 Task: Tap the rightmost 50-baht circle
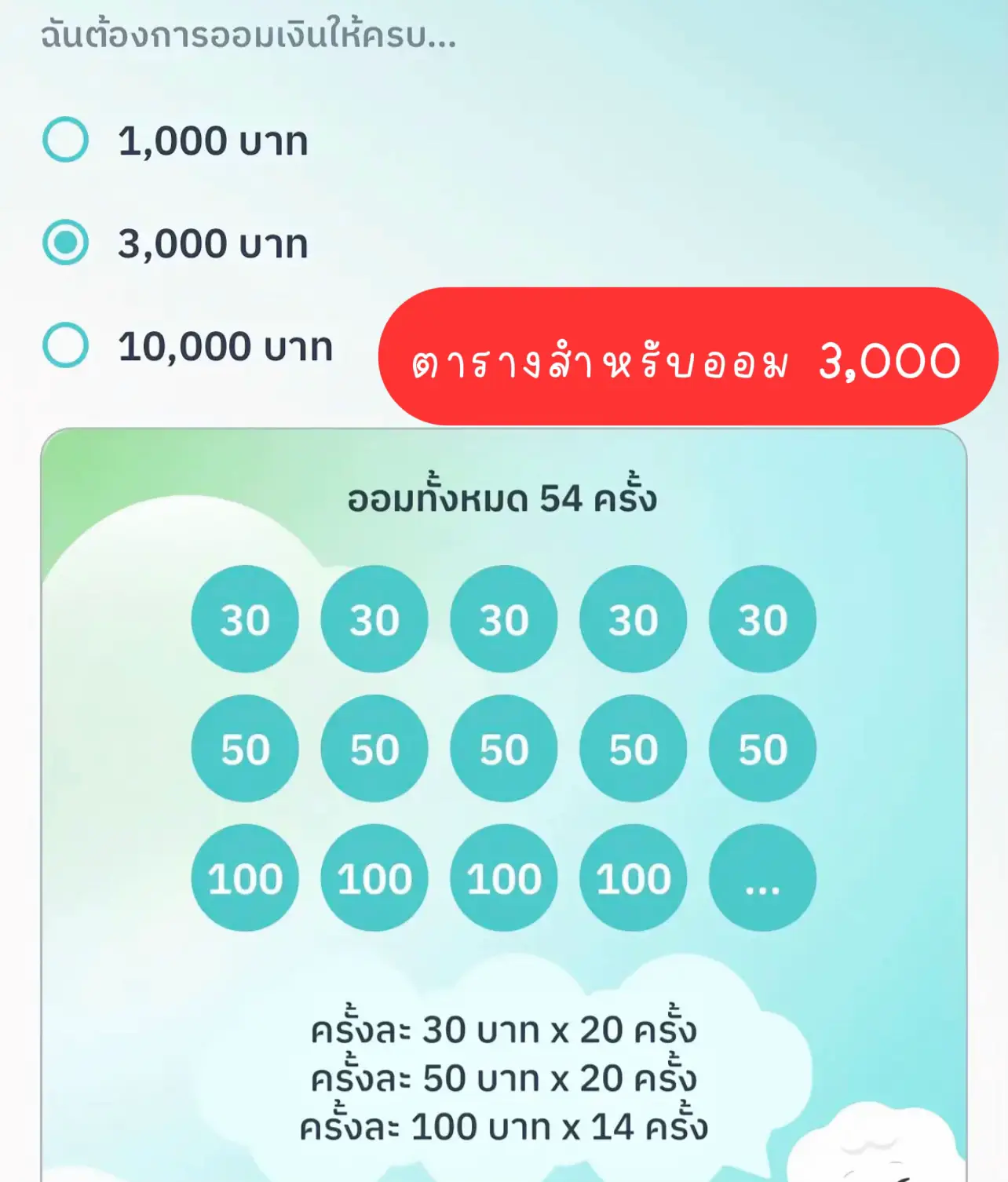pos(763,750)
